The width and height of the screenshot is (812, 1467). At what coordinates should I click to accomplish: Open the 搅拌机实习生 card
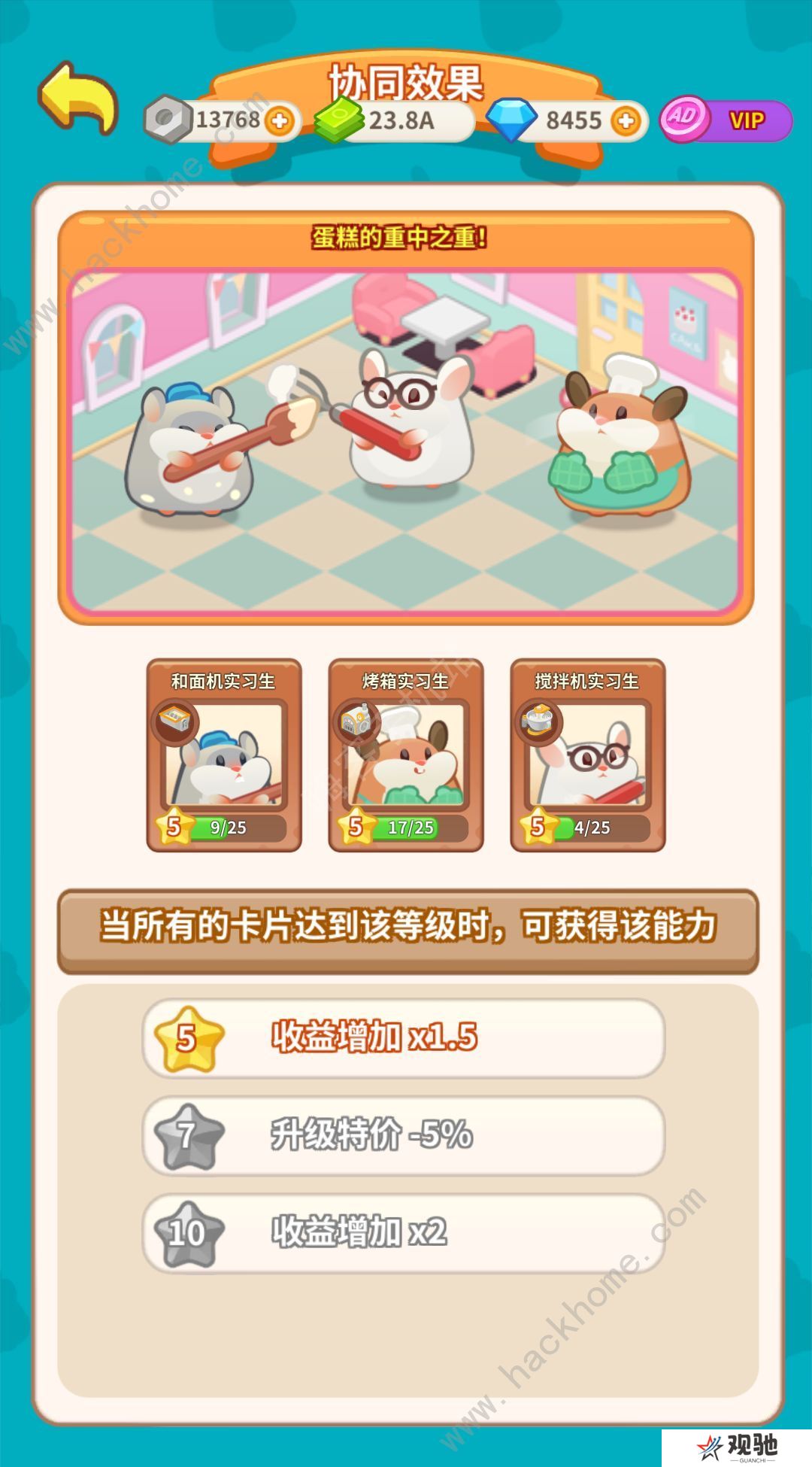click(588, 755)
